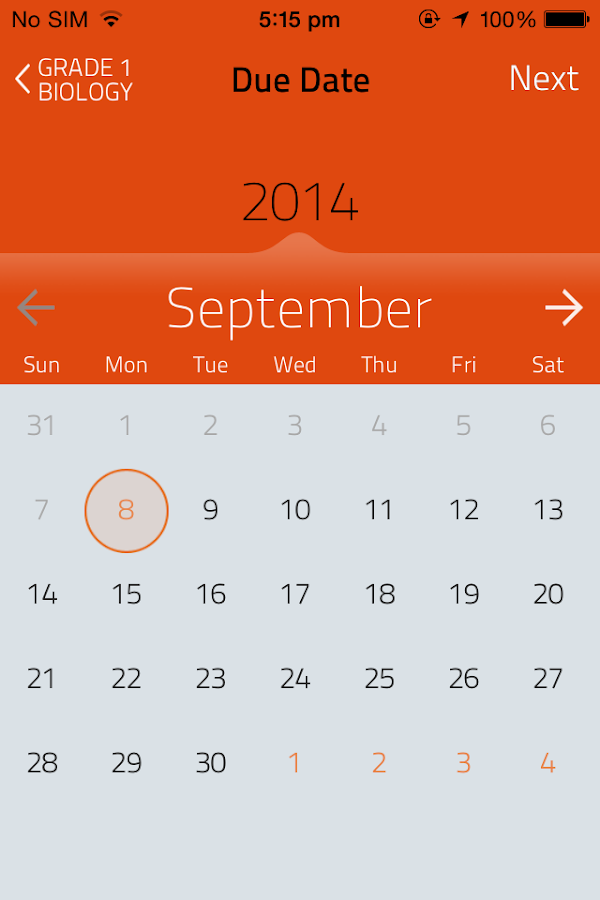This screenshot has height=900, width=600.
Task: Tap Next to continue
Action: tap(543, 79)
